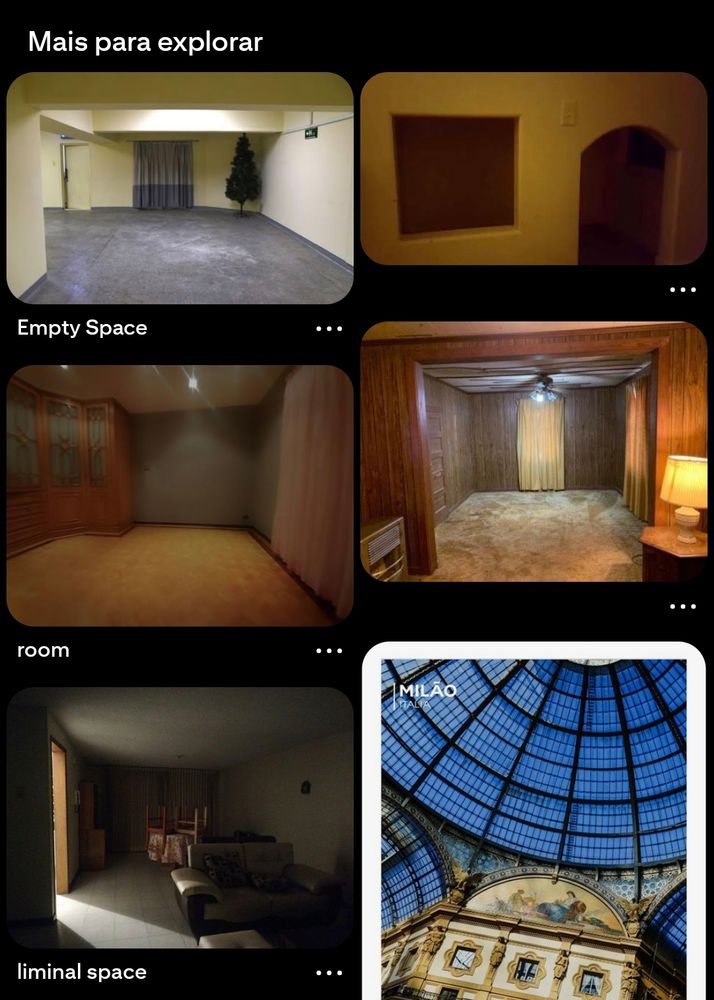Open more options for the room pin
The width and height of the screenshot is (714, 1000).
click(x=328, y=650)
